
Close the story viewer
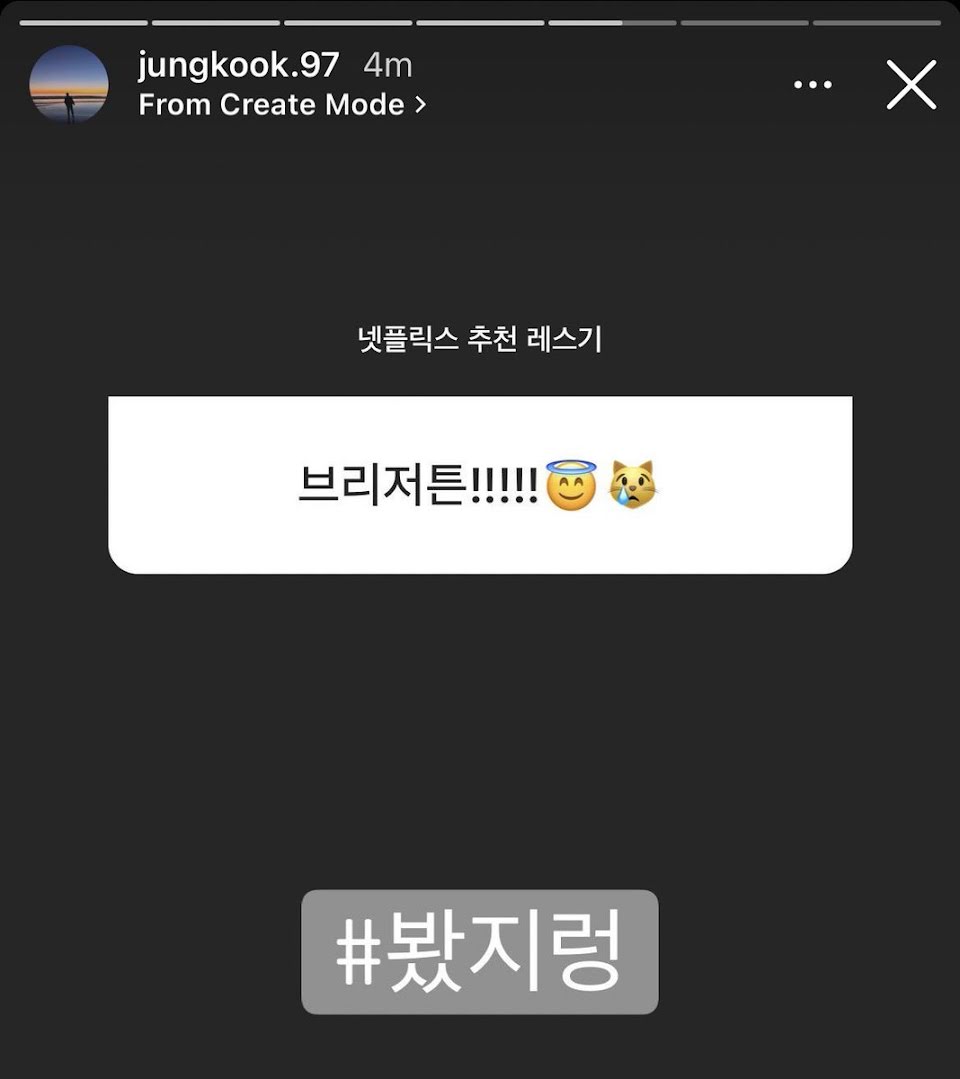pyautogui.click(x=911, y=85)
